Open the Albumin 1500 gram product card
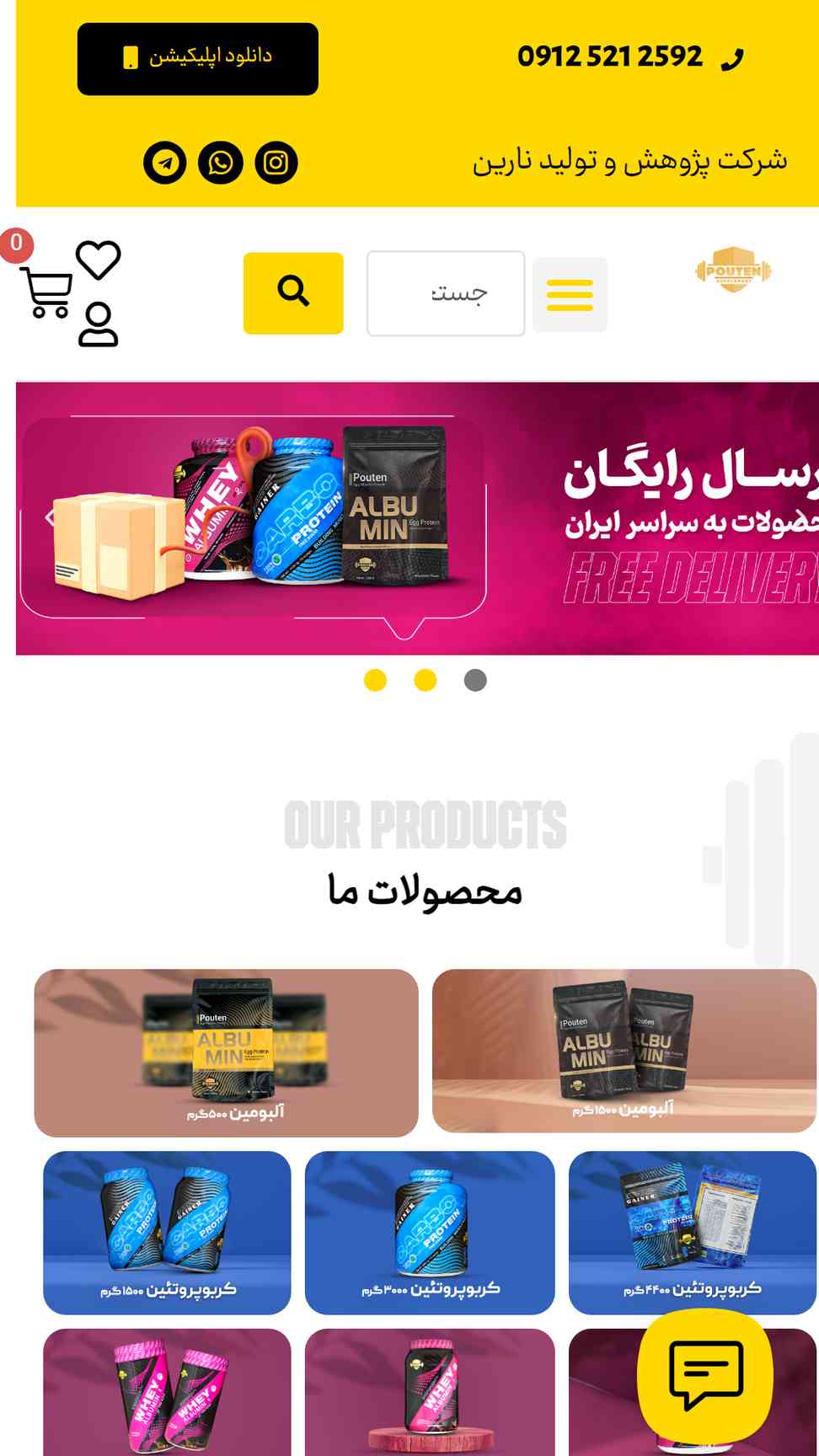This screenshot has height=1456, width=819. 624,1051
